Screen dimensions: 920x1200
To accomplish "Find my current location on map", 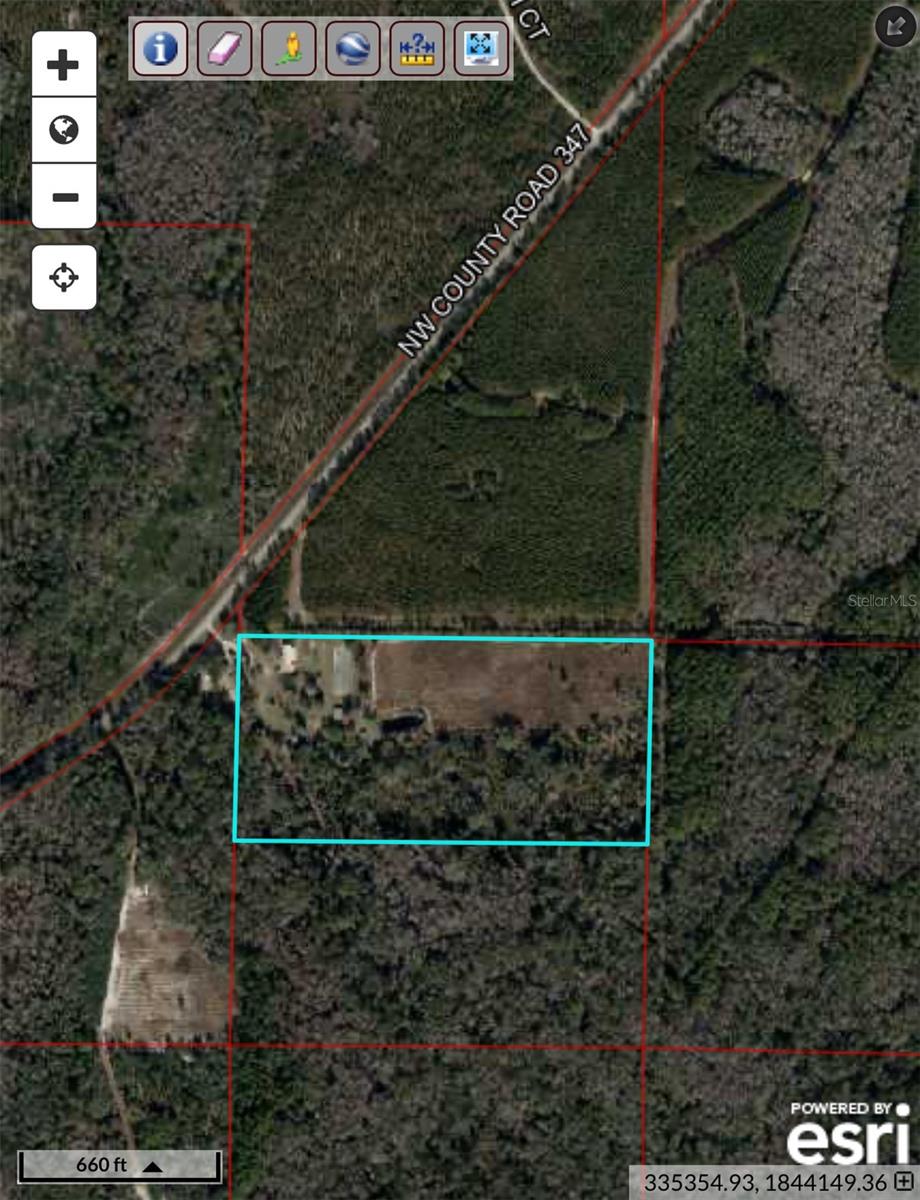I will pos(64,277).
